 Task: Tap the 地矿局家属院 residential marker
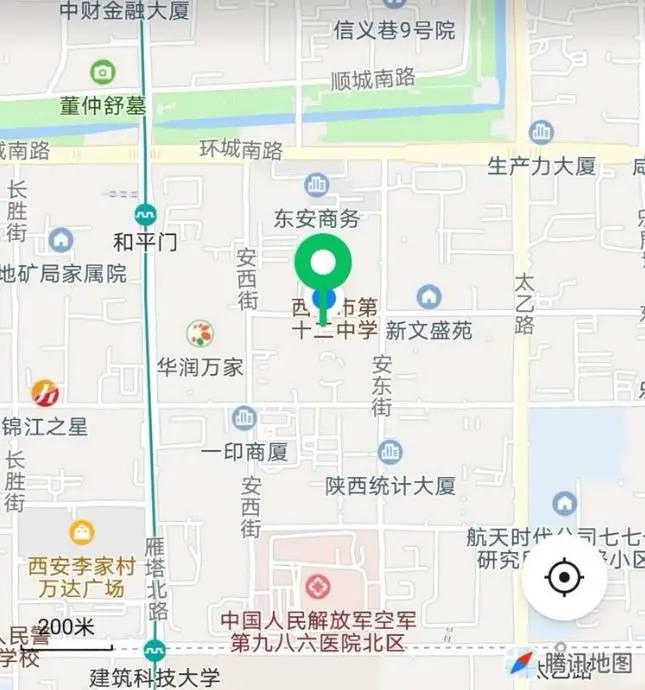(x=61, y=240)
